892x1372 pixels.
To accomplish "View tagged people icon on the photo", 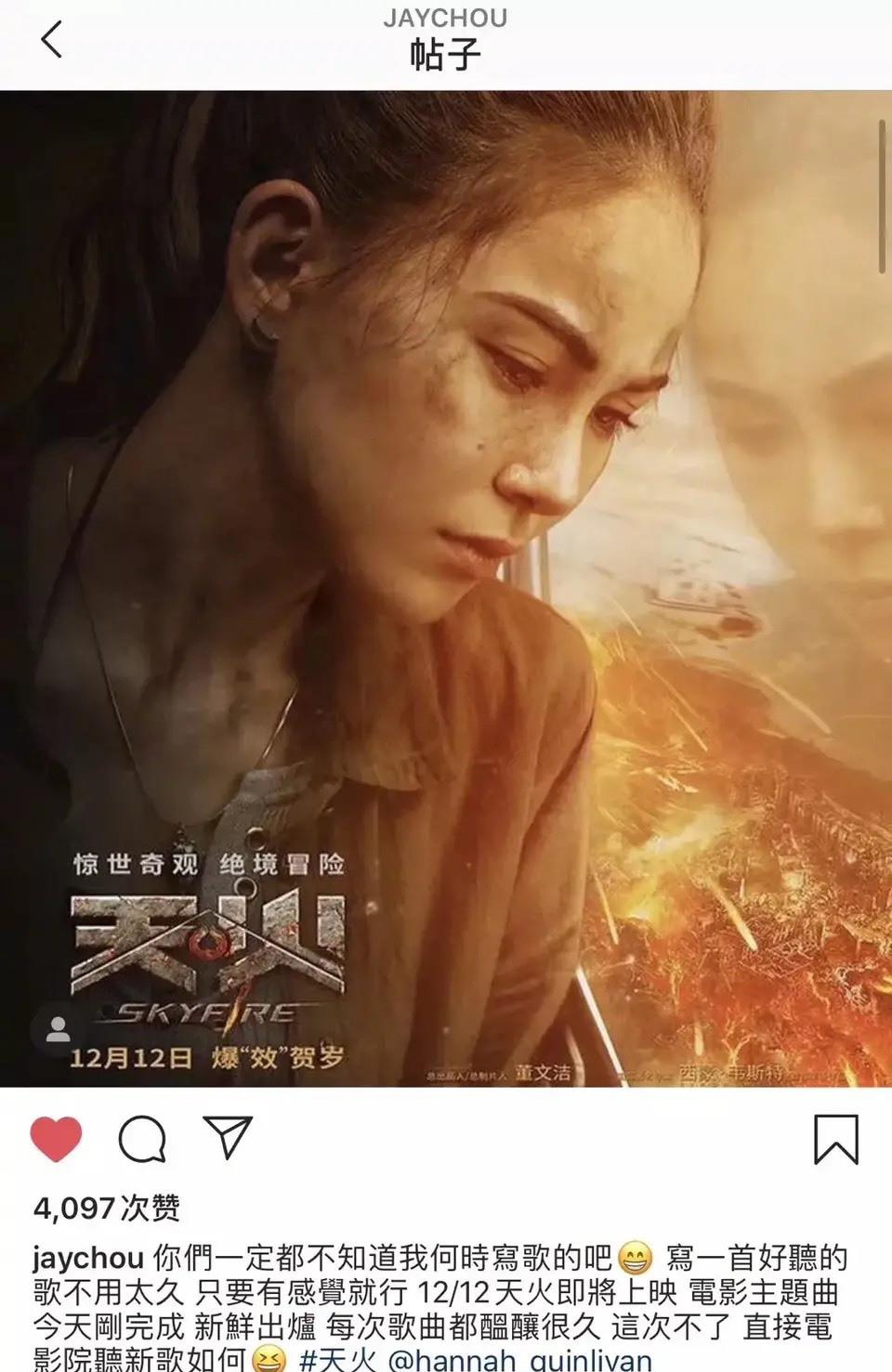I will [58, 1029].
